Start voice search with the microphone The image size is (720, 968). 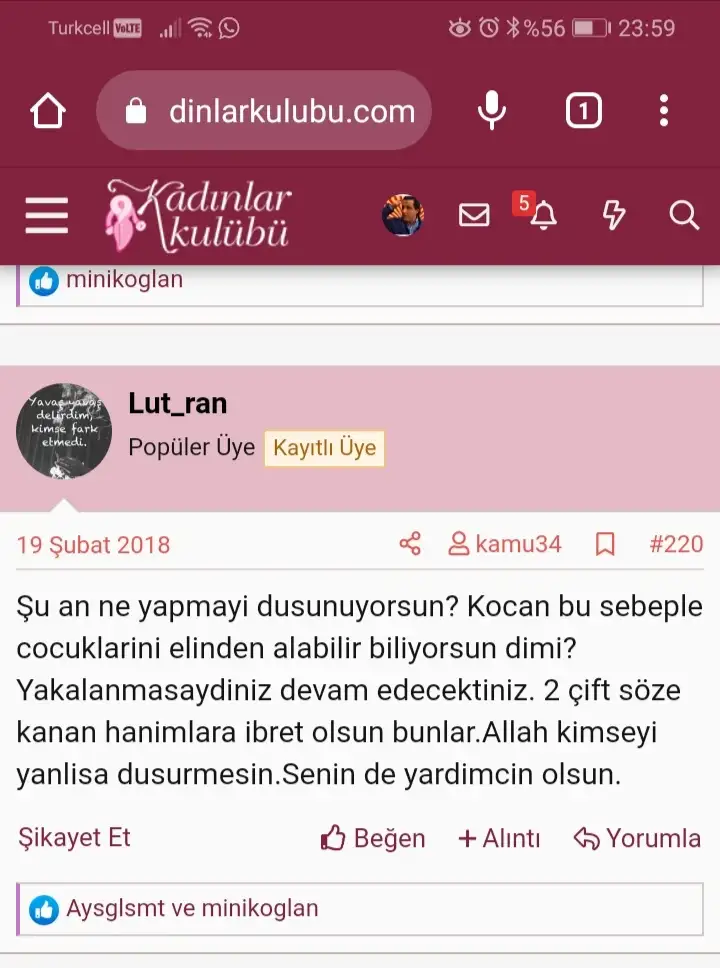pos(491,111)
